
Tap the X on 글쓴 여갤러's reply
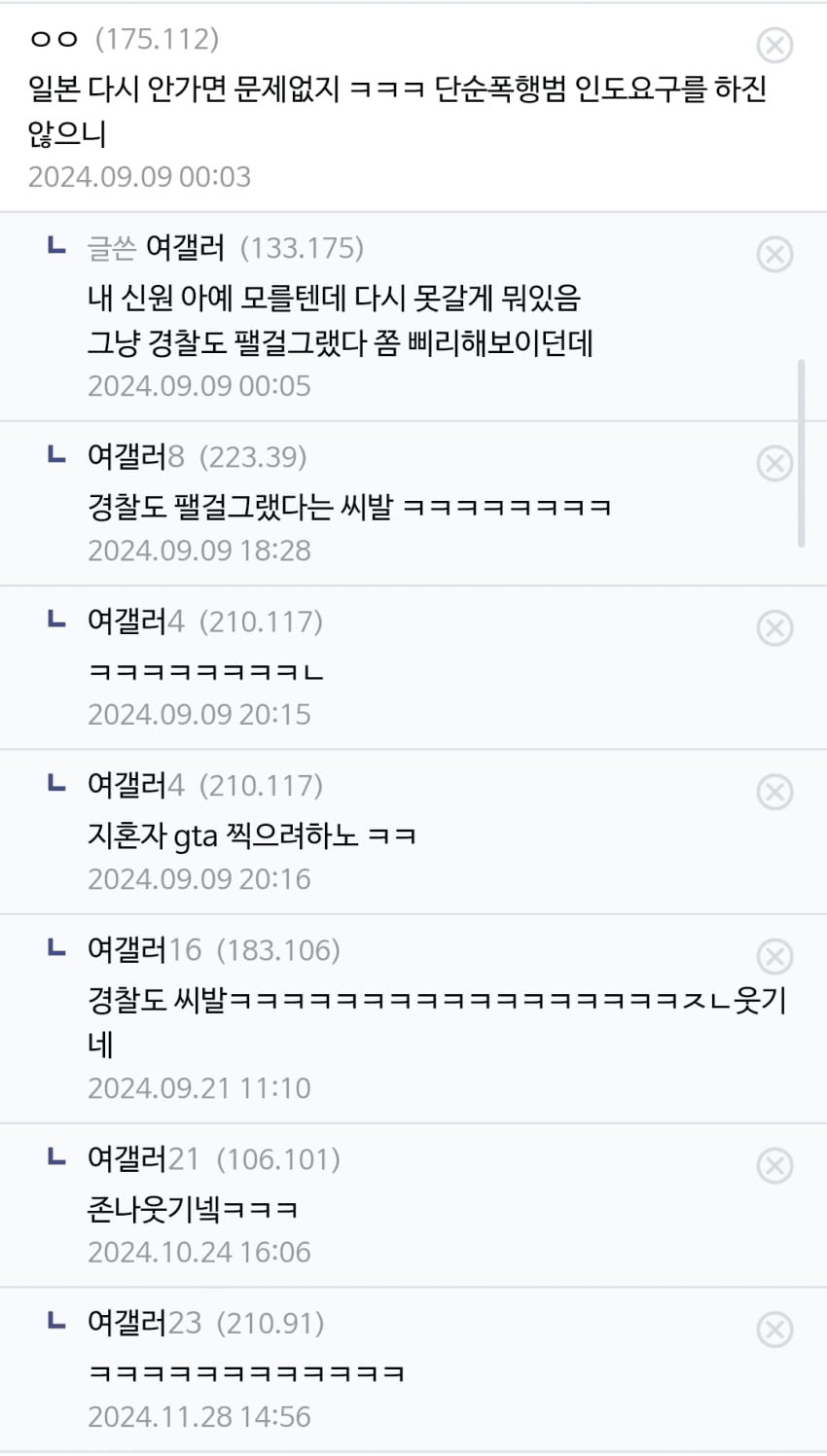(x=774, y=254)
